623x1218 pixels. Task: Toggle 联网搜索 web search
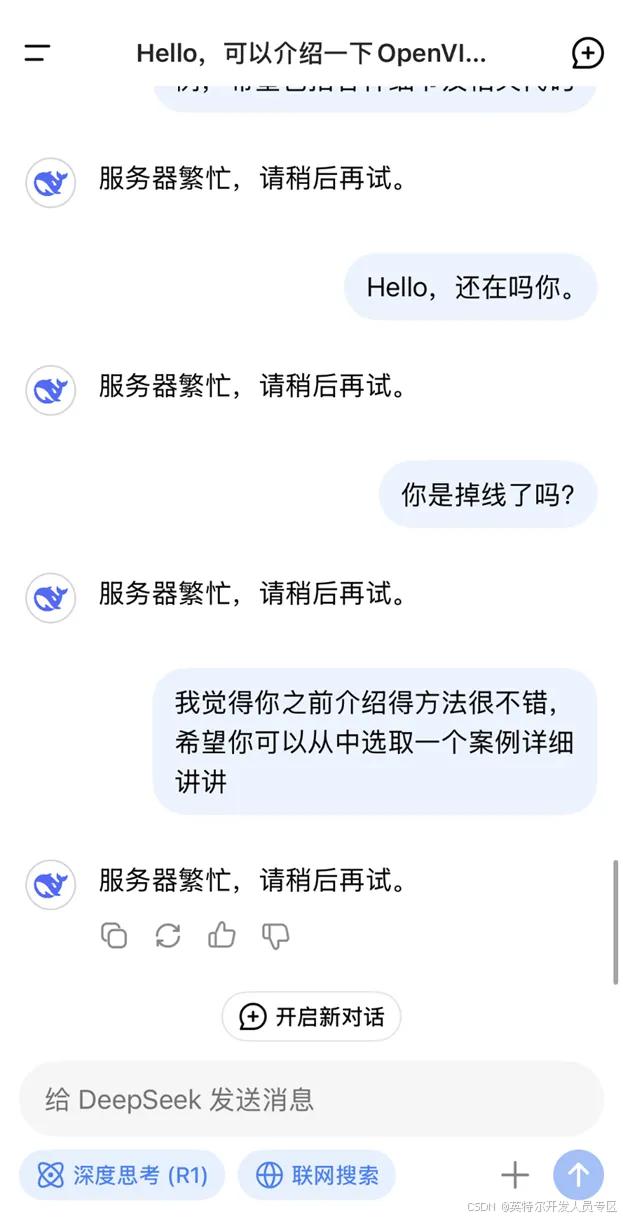click(x=317, y=1174)
